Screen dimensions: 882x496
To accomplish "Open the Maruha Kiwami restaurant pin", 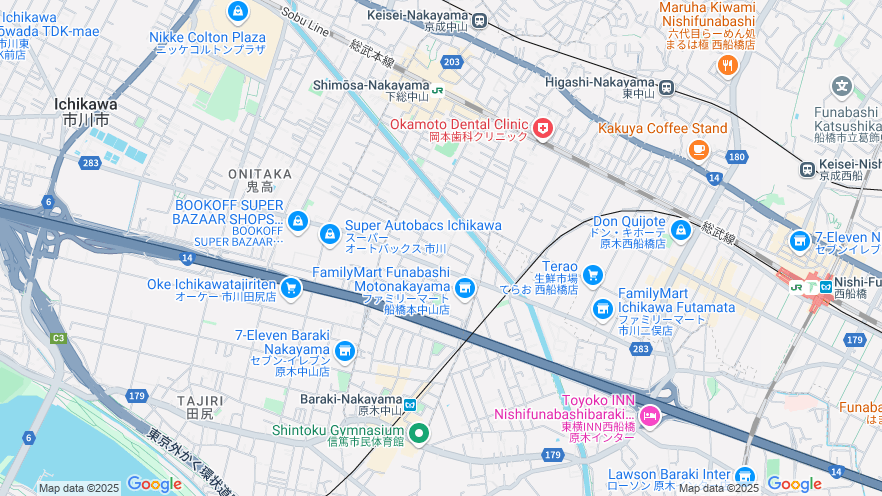I will point(727,66).
